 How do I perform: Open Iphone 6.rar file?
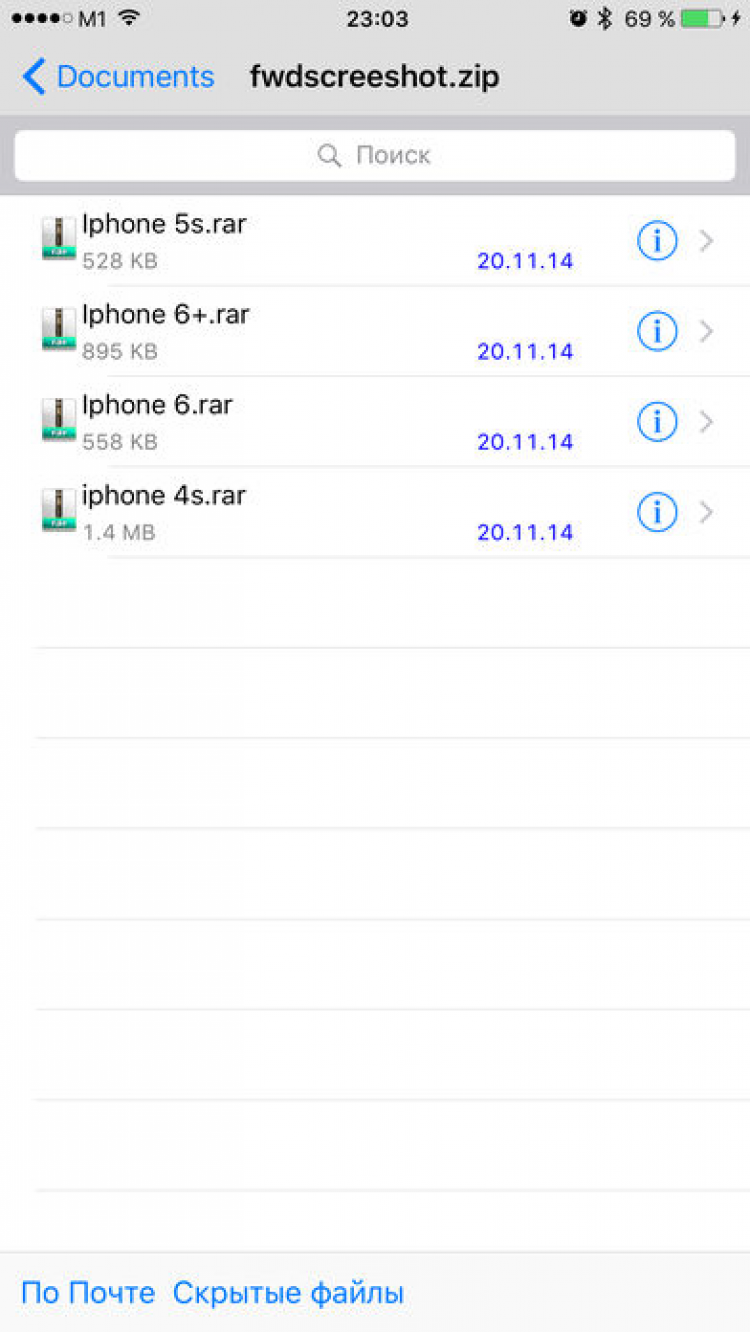pyautogui.click(x=300, y=421)
